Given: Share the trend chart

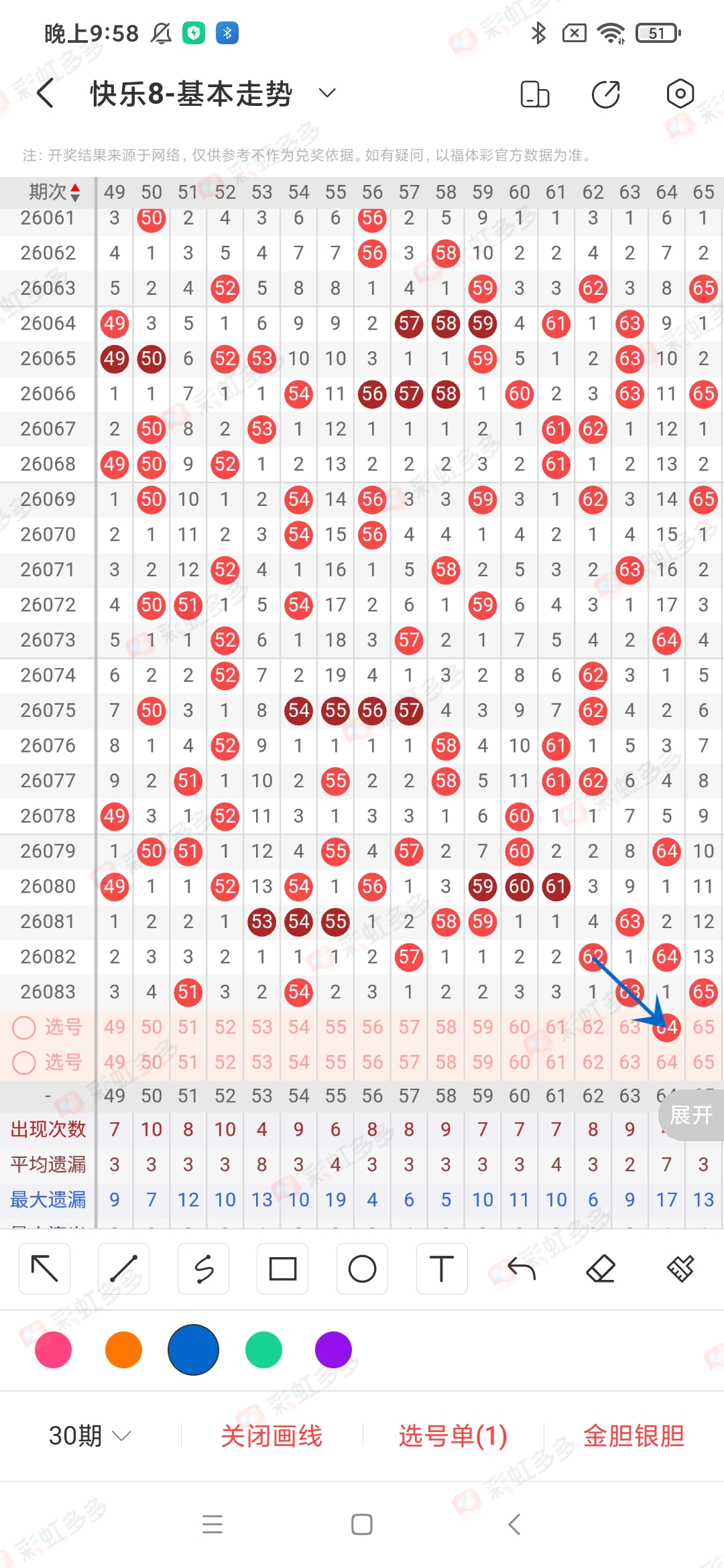Looking at the screenshot, I should pyautogui.click(x=606, y=94).
